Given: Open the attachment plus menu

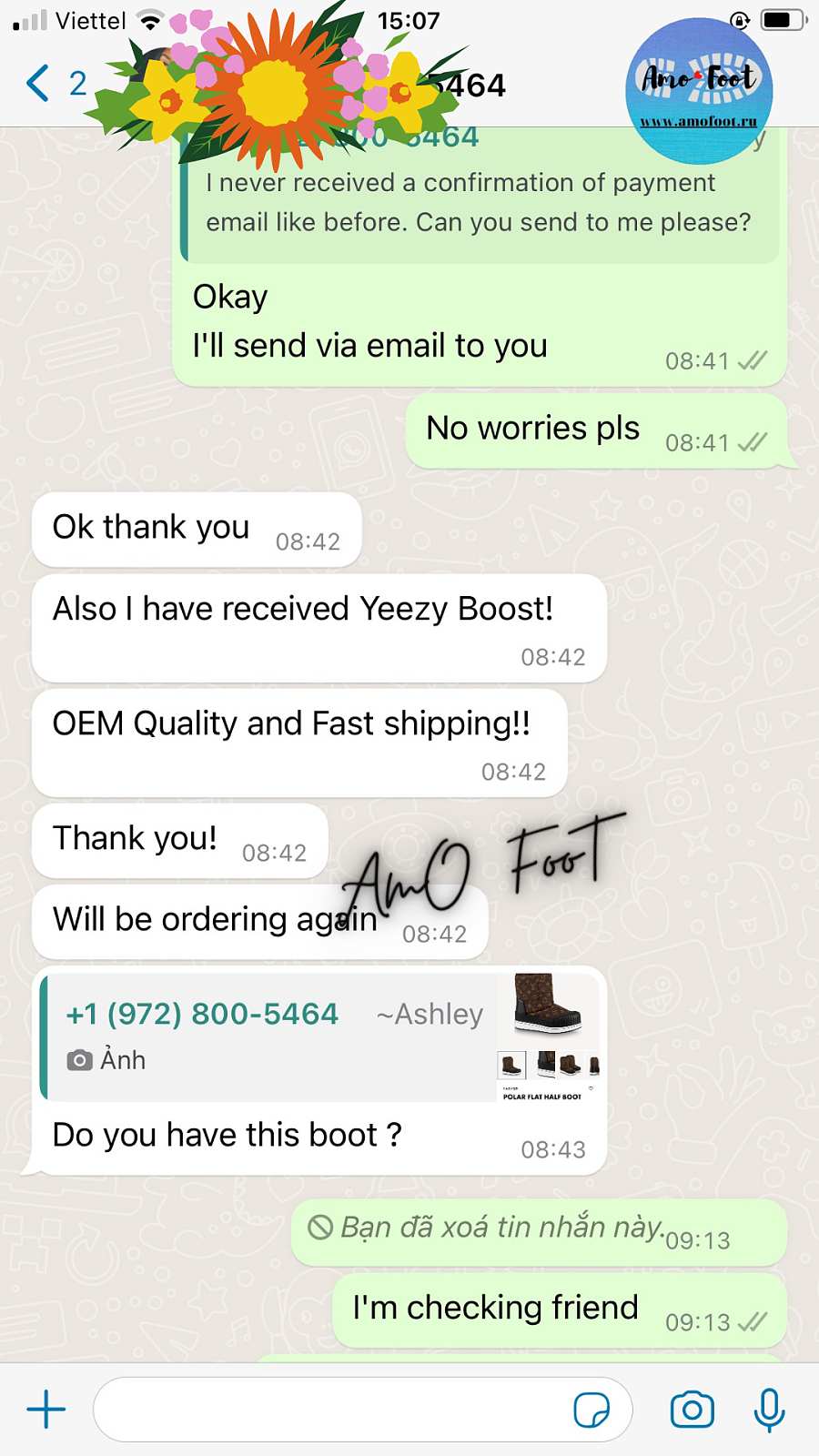Looking at the screenshot, I should coord(46,1410).
